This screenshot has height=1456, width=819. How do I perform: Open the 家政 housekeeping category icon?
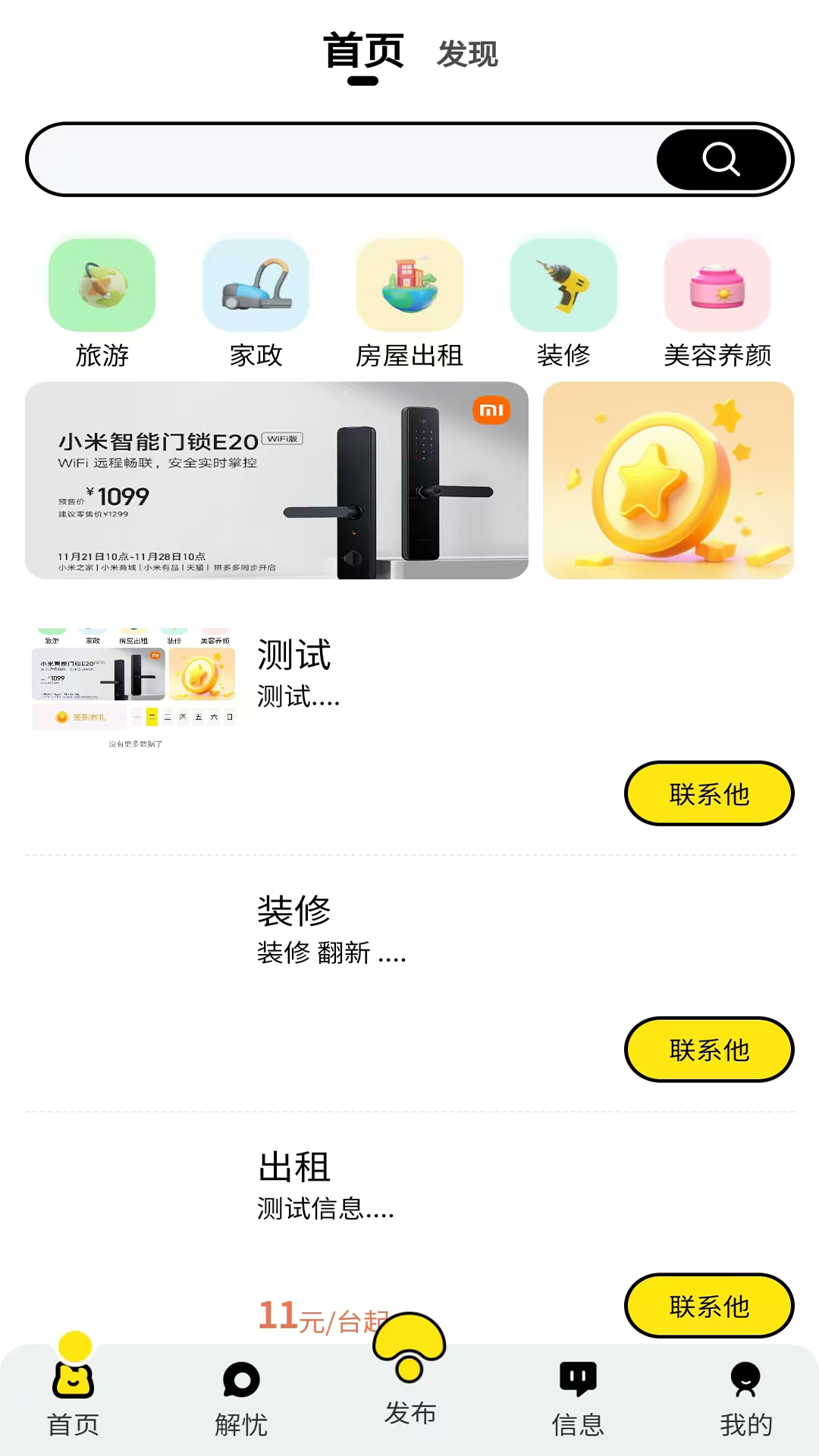(x=256, y=284)
